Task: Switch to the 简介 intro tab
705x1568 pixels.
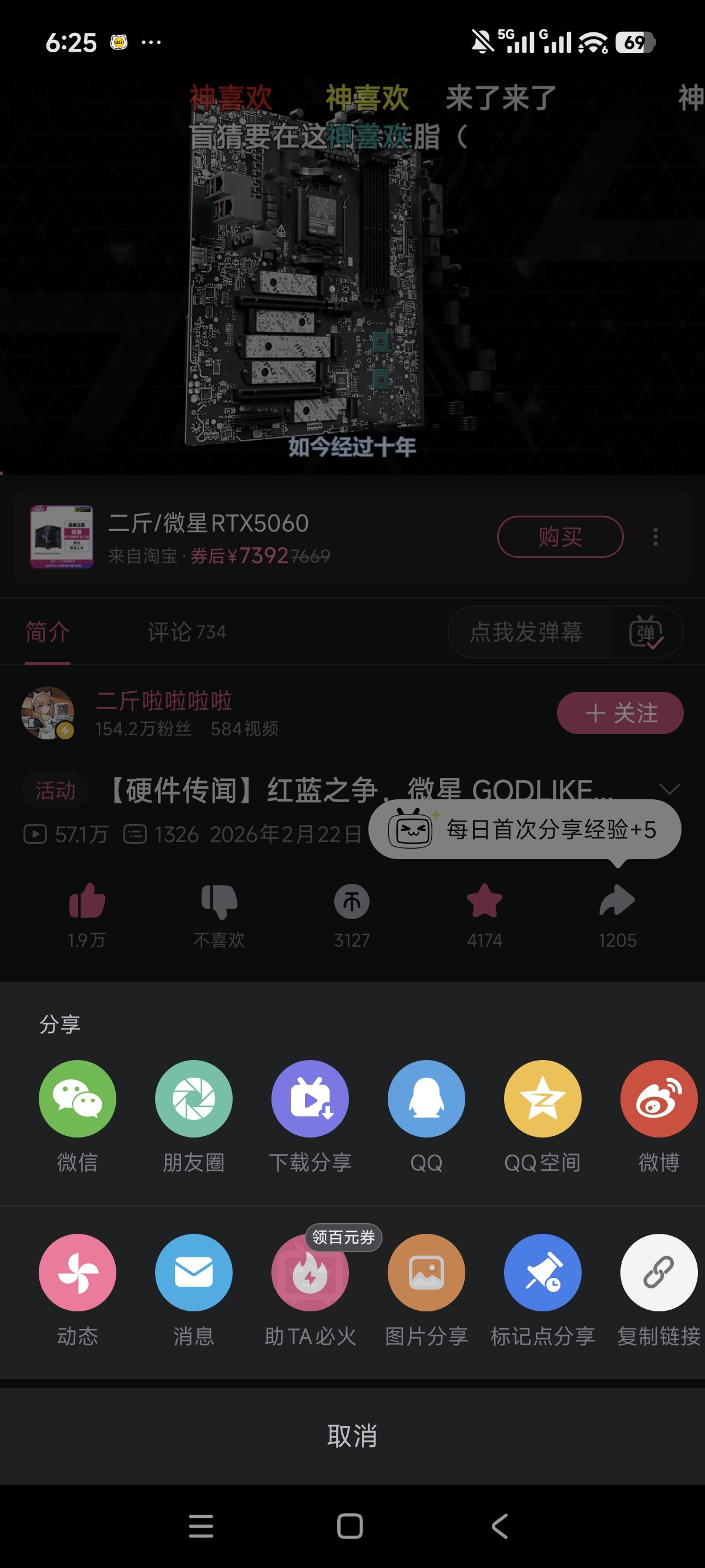Action: [46, 632]
